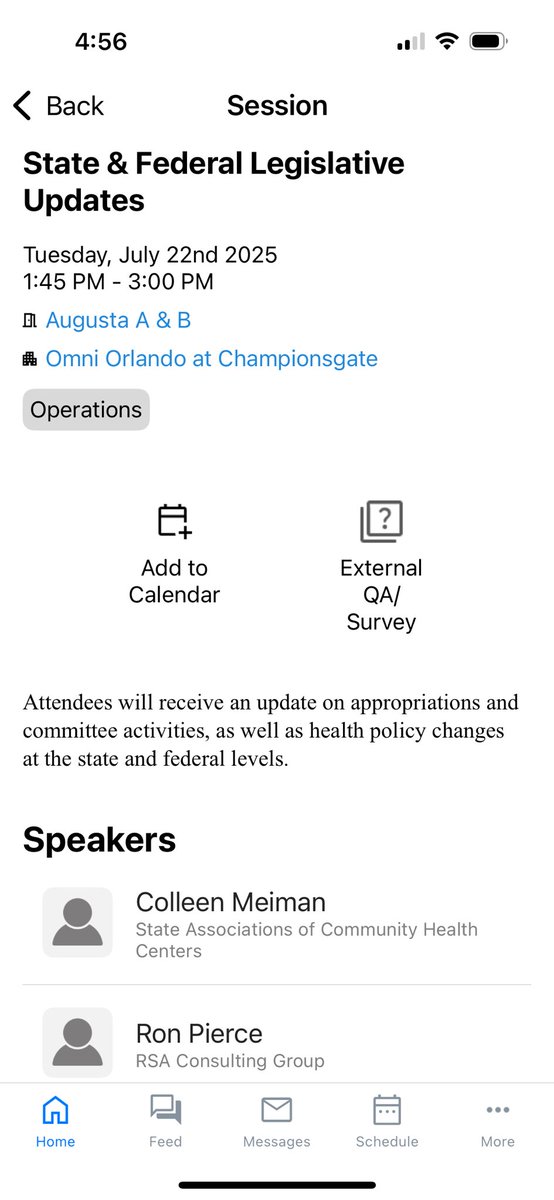Open the More tab

(497, 1121)
